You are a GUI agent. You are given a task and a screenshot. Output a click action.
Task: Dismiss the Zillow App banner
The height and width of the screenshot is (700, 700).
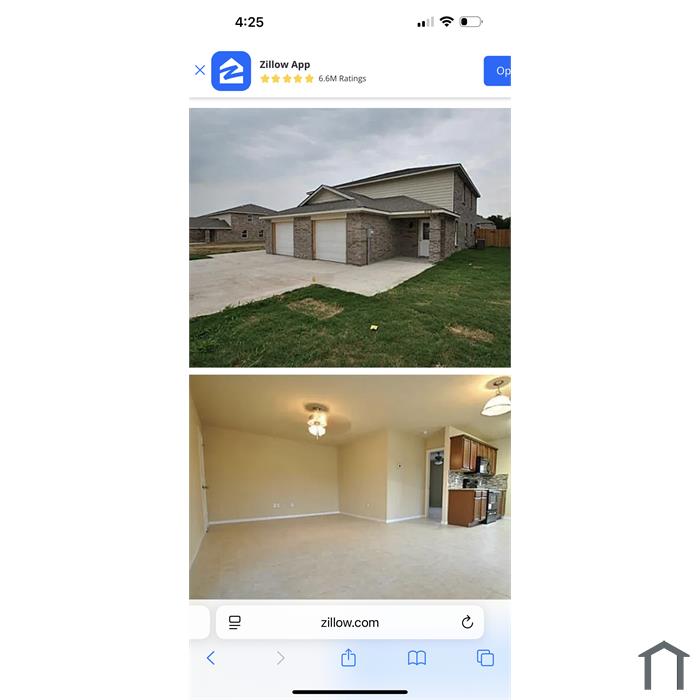tap(200, 71)
